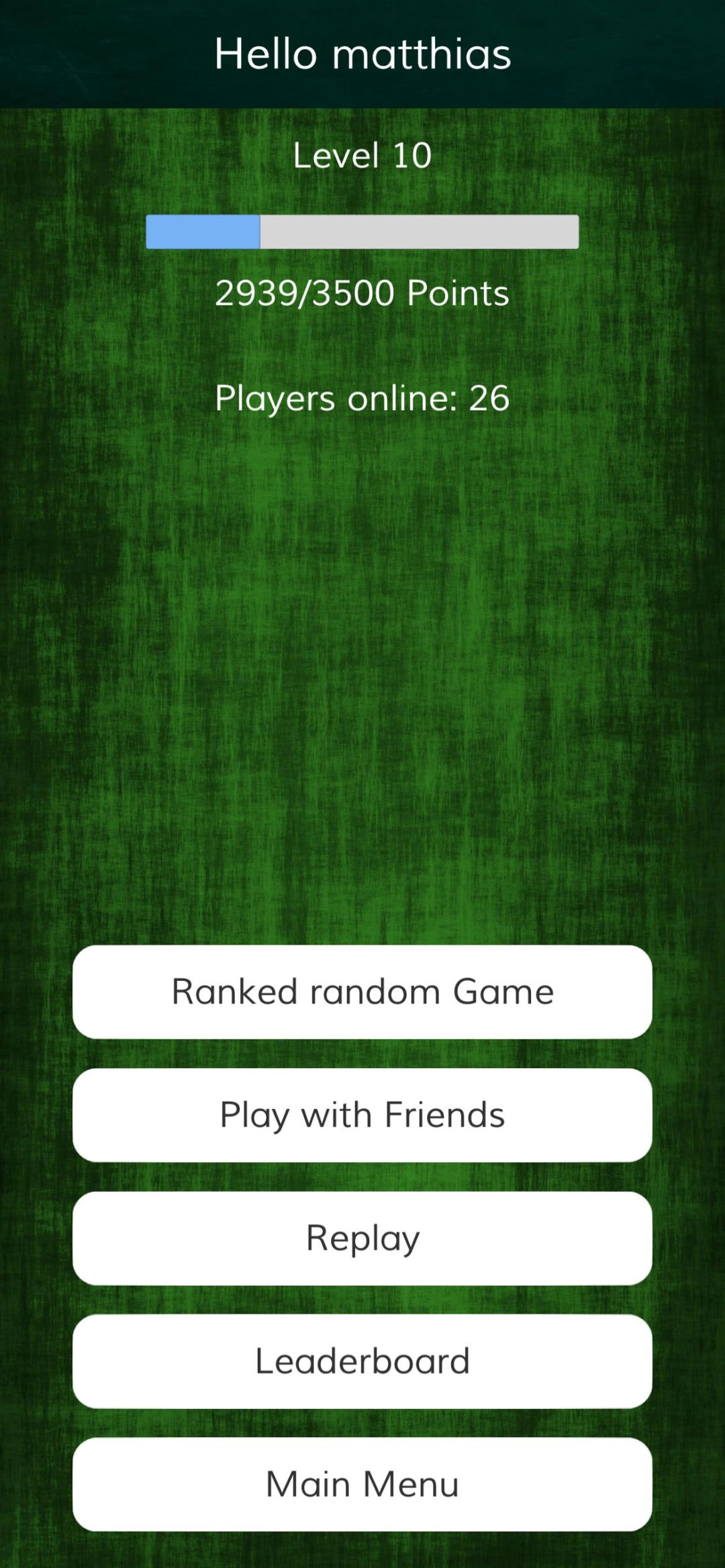725x1568 pixels.
Task: Return to the Main Menu
Action: tap(362, 1484)
